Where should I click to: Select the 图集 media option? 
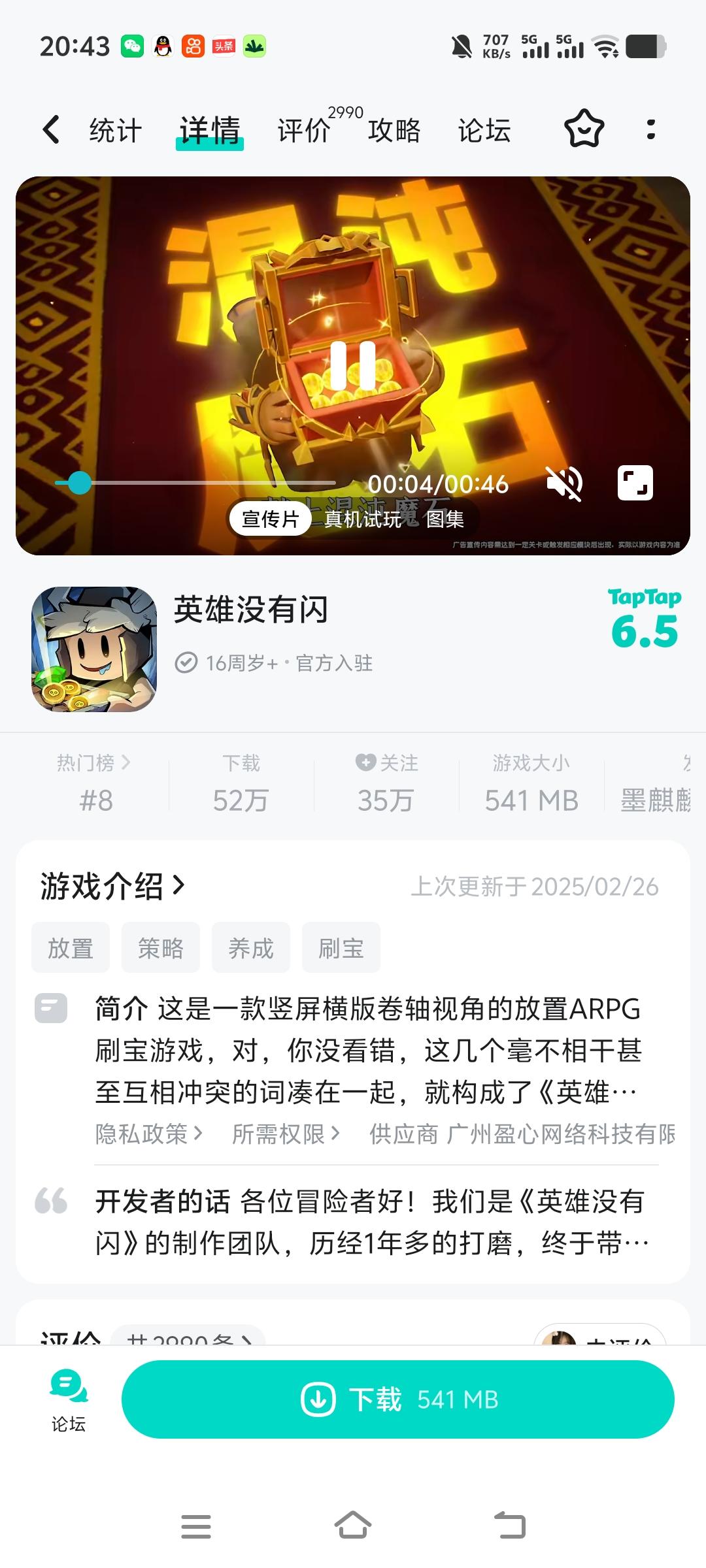point(448,519)
